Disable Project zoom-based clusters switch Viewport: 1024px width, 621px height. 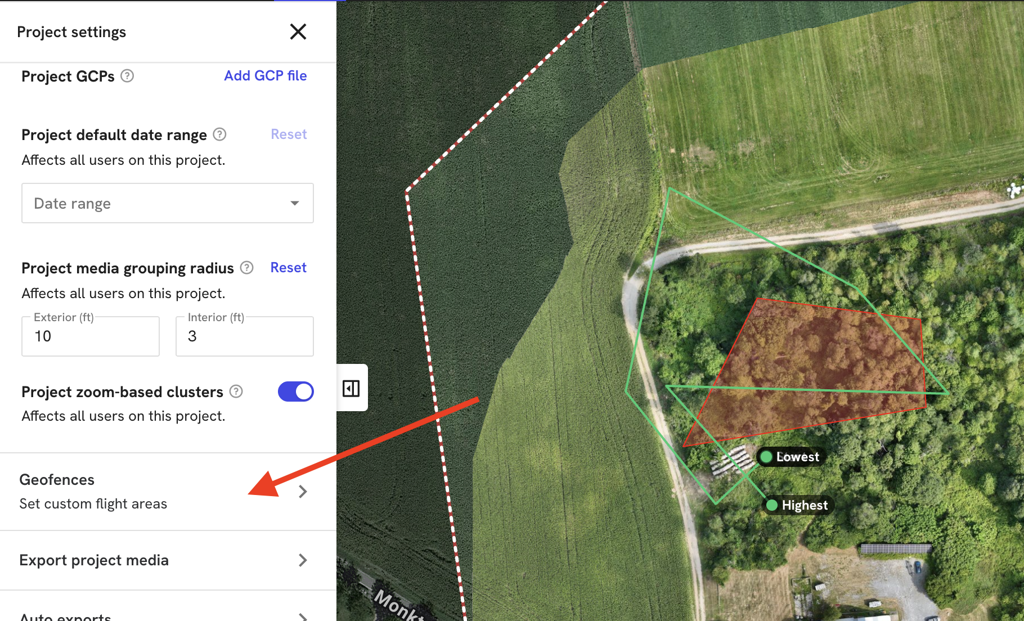295,392
